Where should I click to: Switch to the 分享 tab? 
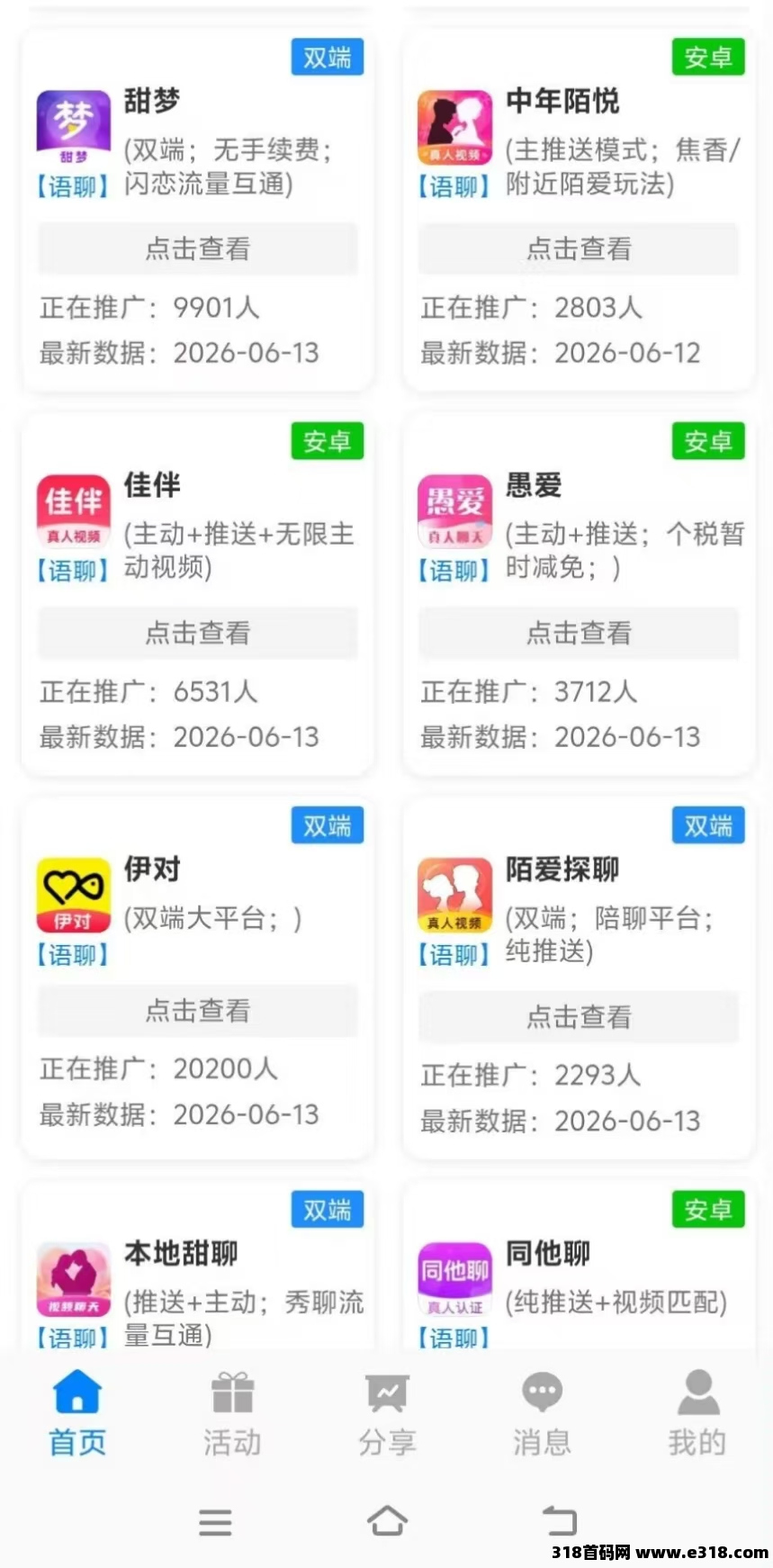(387, 1413)
